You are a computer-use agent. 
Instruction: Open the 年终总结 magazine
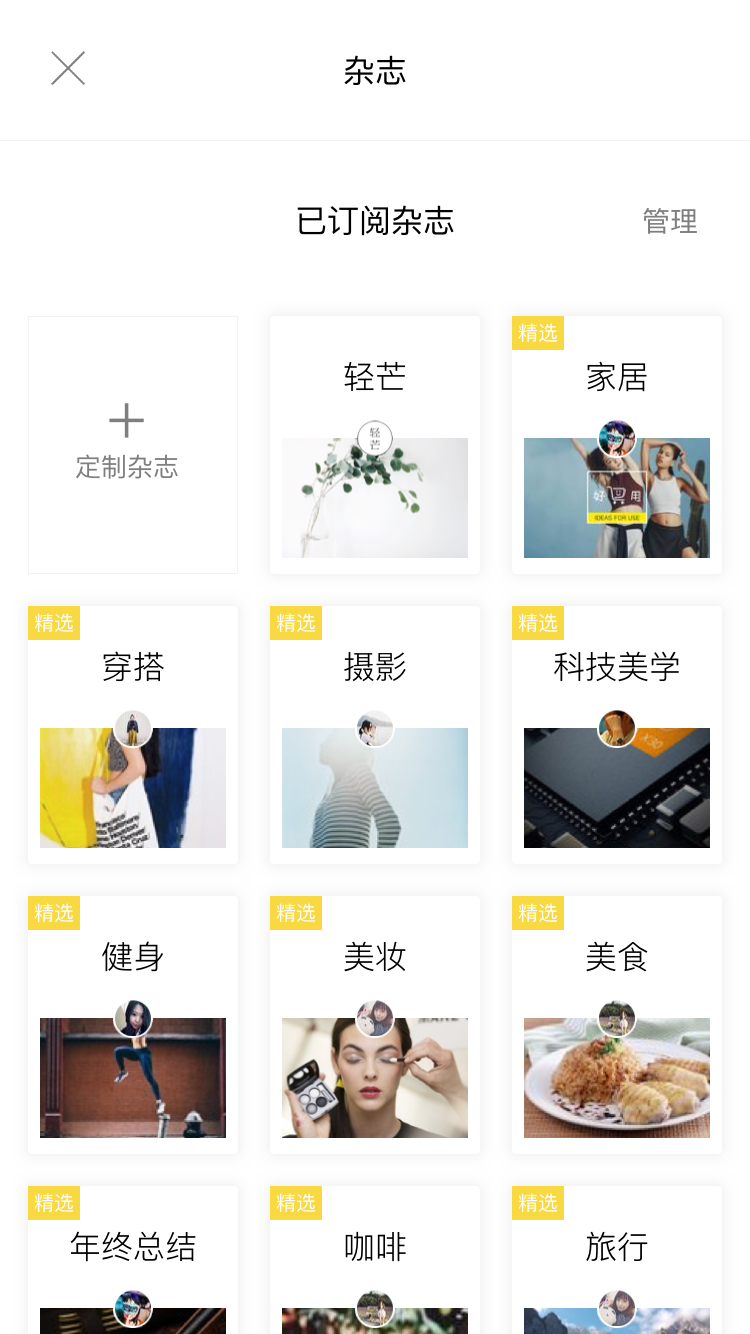(133, 1260)
